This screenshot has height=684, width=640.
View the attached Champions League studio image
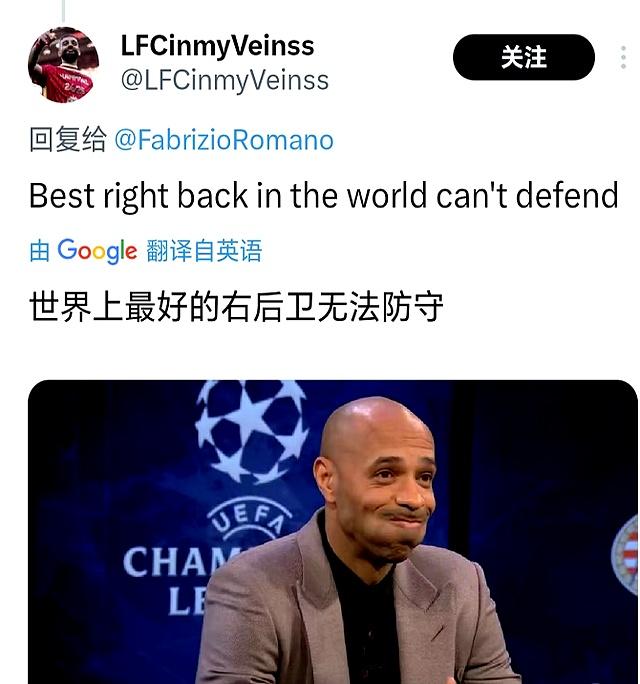pos(332,531)
